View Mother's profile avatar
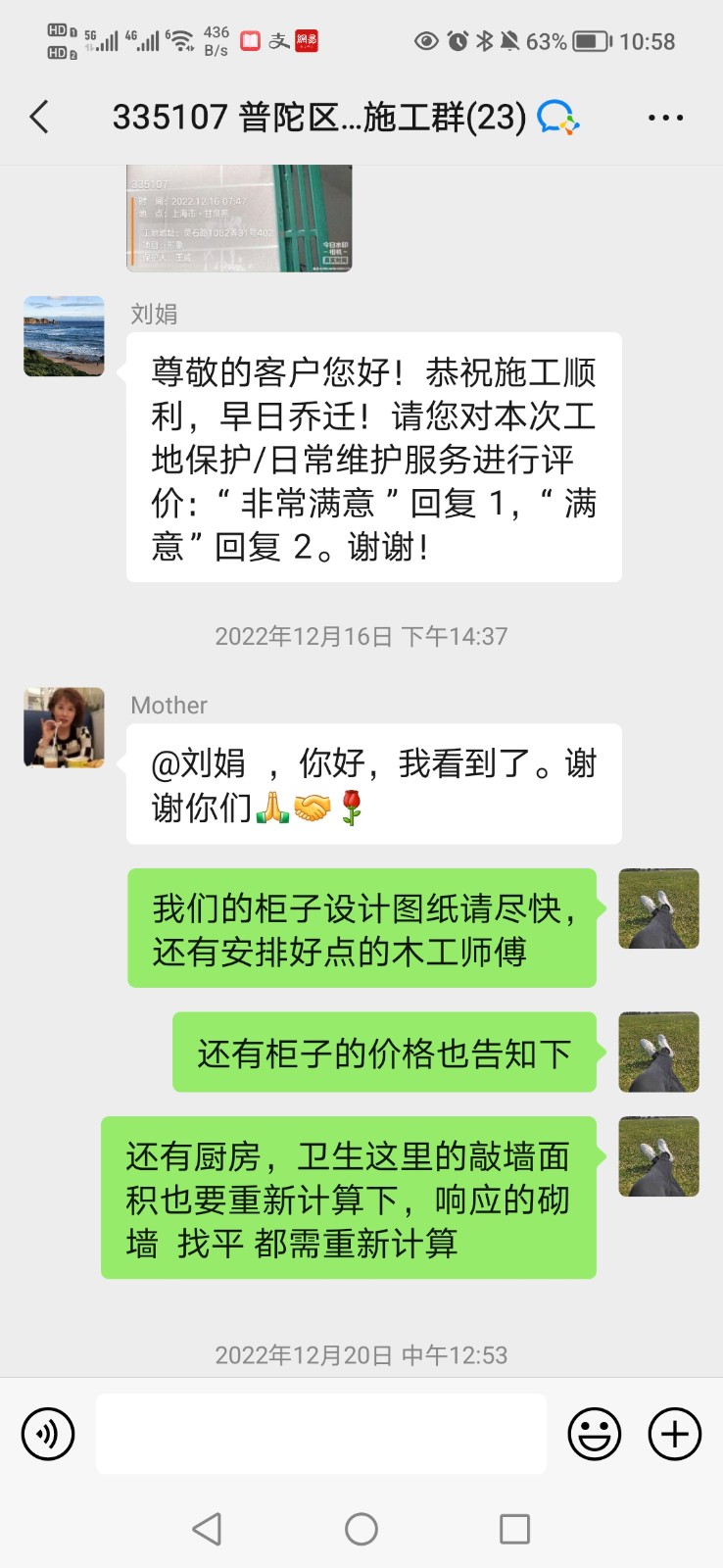 click(64, 727)
